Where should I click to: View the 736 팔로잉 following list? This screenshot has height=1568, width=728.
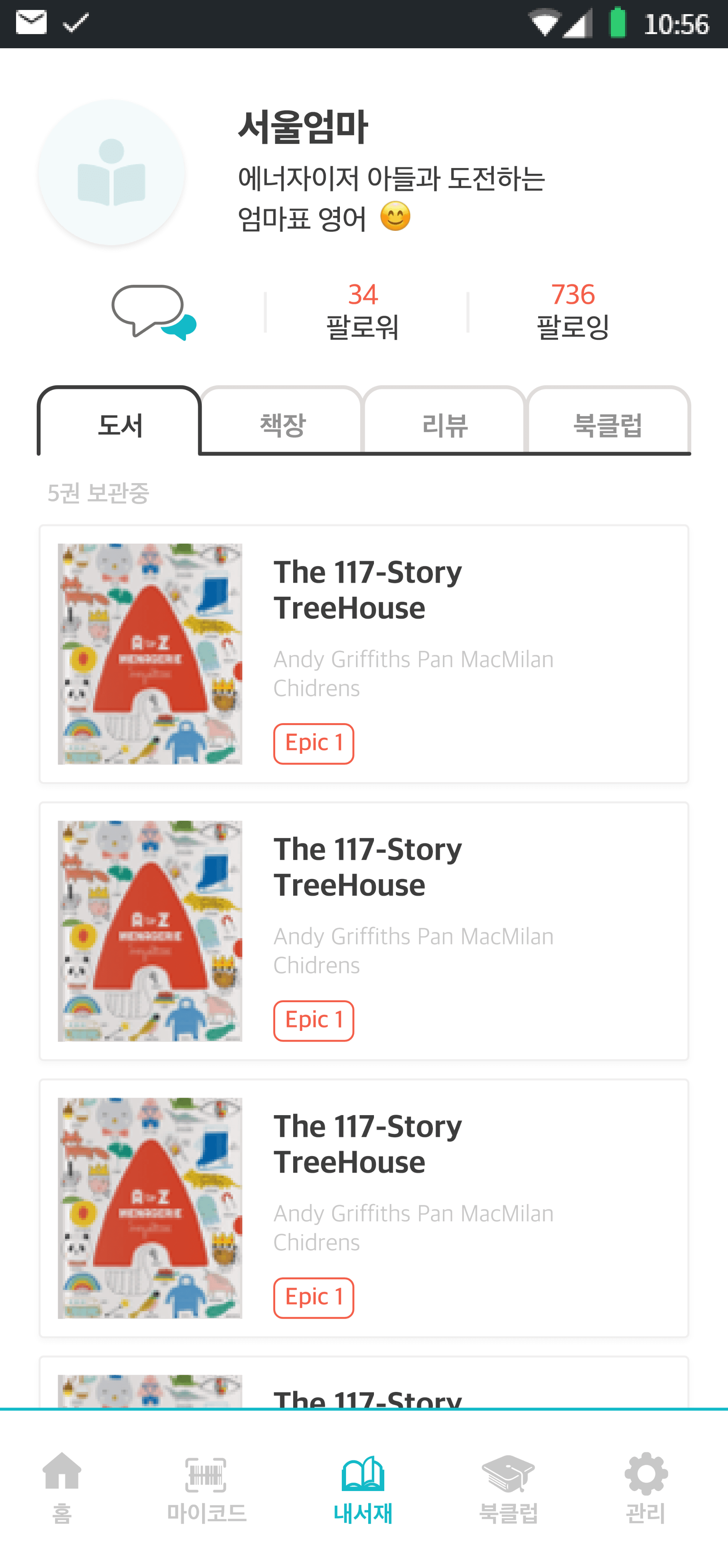572,311
